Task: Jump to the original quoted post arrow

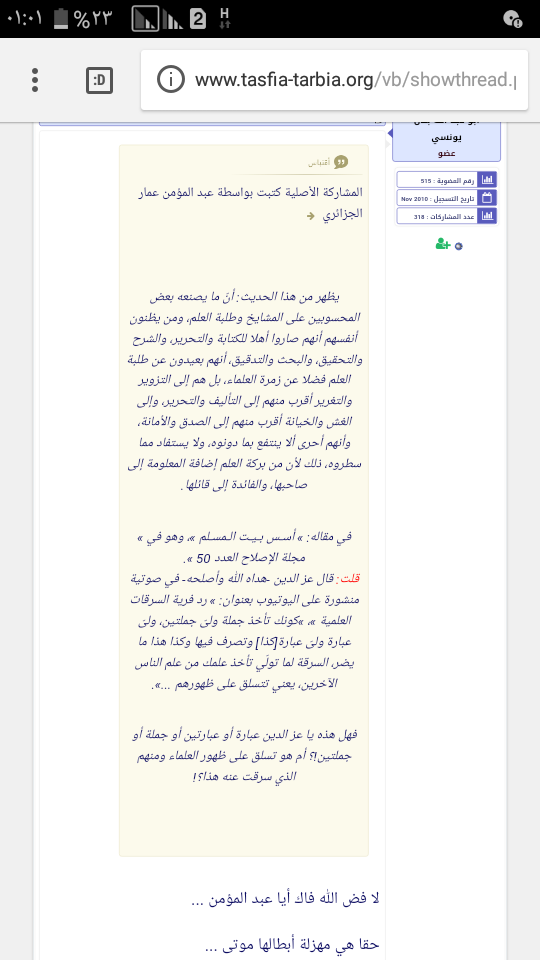Action: coord(310,216)
